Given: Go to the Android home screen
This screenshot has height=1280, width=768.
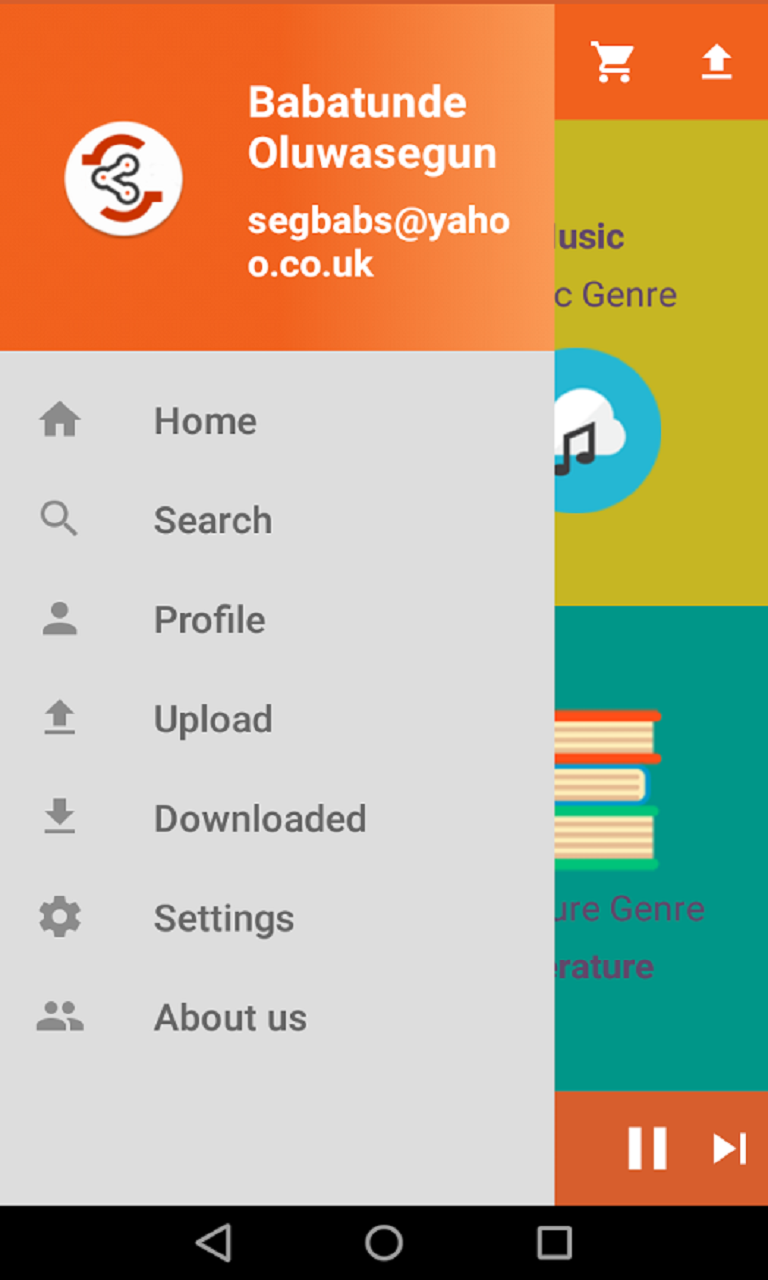Looking at the screenshot, I should [x=384, y=1243].
